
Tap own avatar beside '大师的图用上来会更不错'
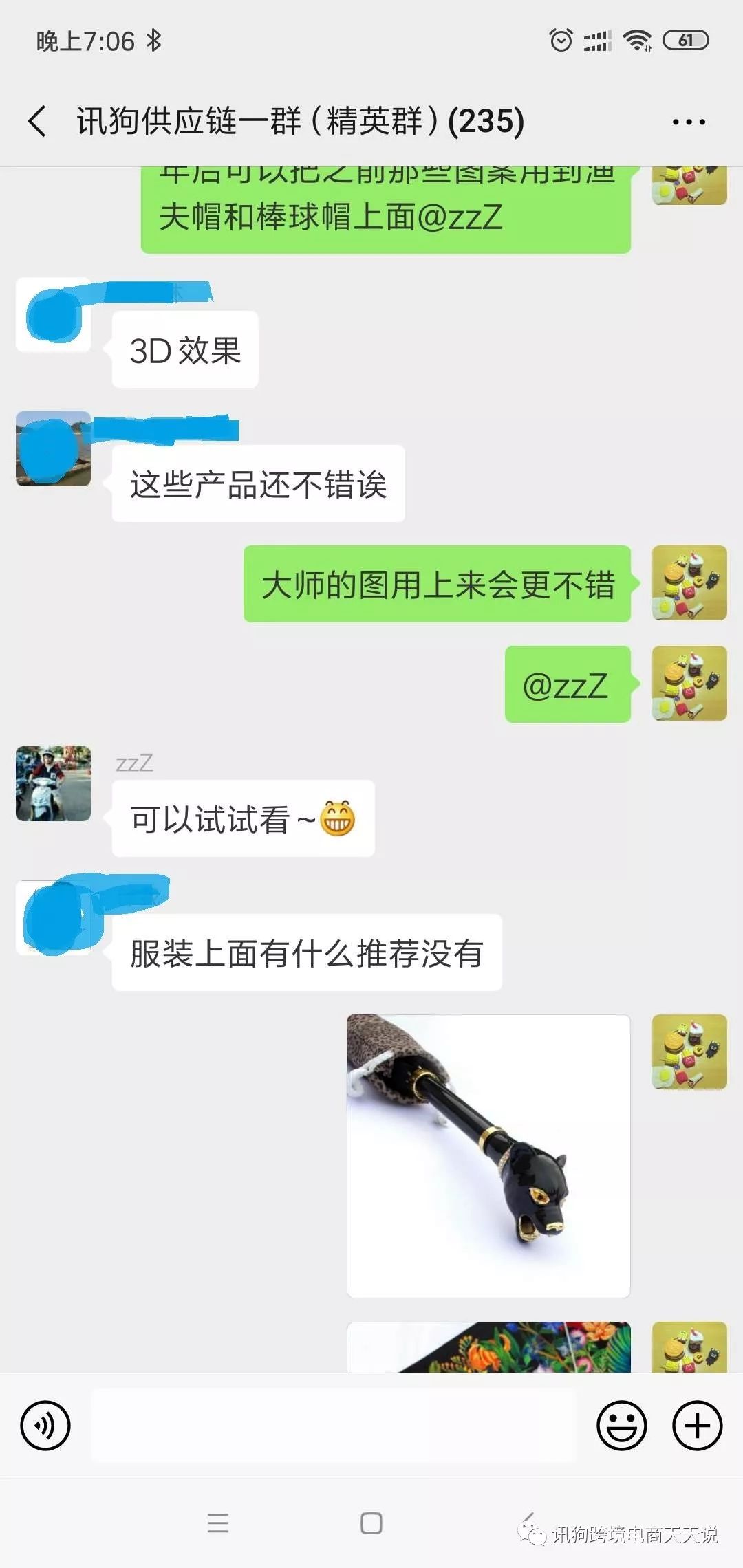click(x=689, y=582)
